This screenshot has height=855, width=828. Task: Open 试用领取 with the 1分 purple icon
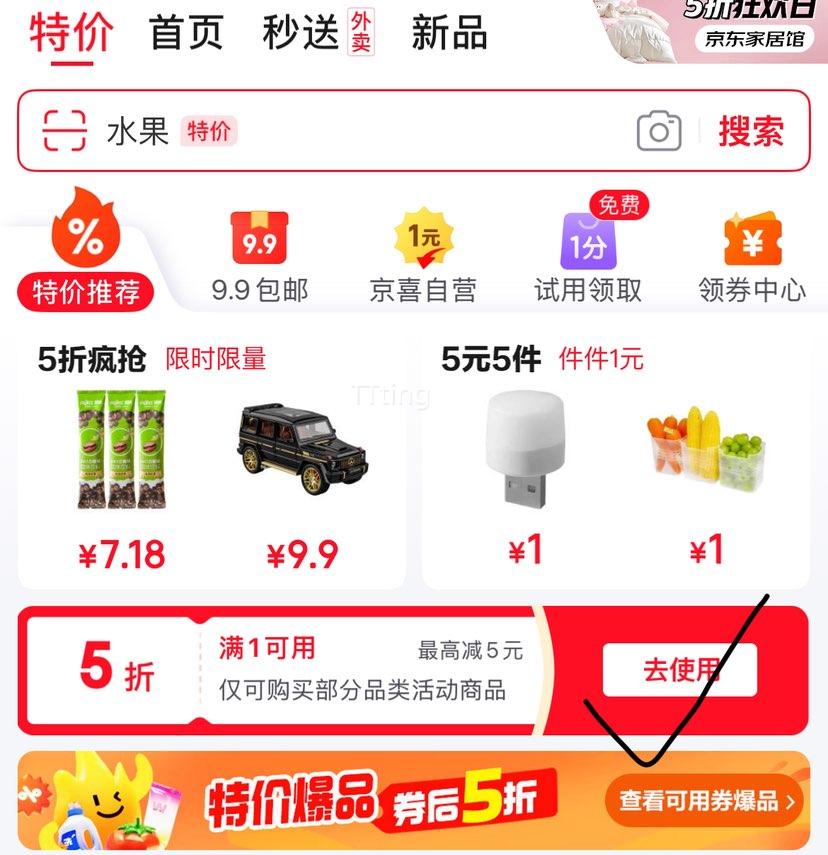point(588,240)
